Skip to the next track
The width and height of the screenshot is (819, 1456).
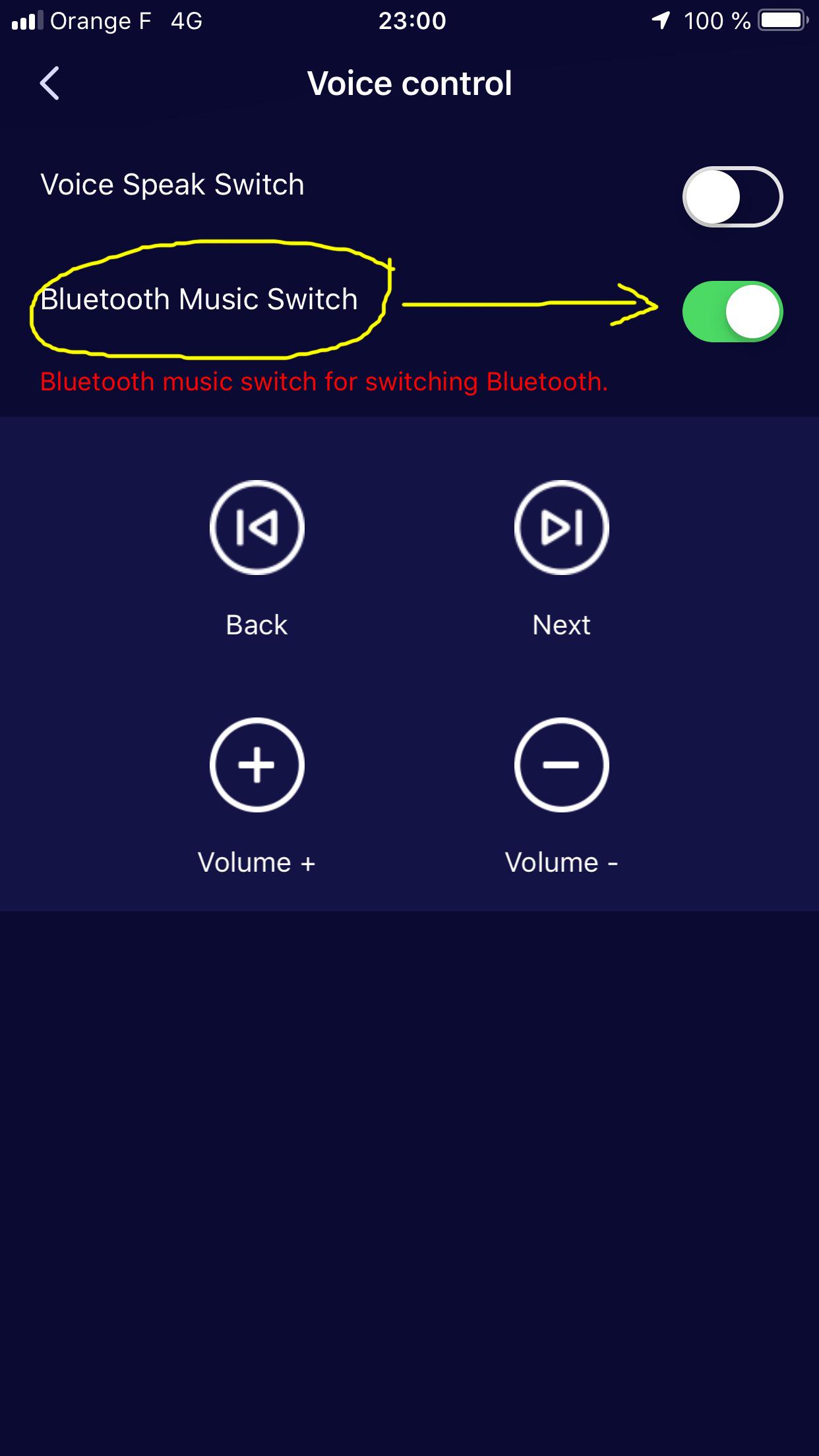tap(561, 528)
